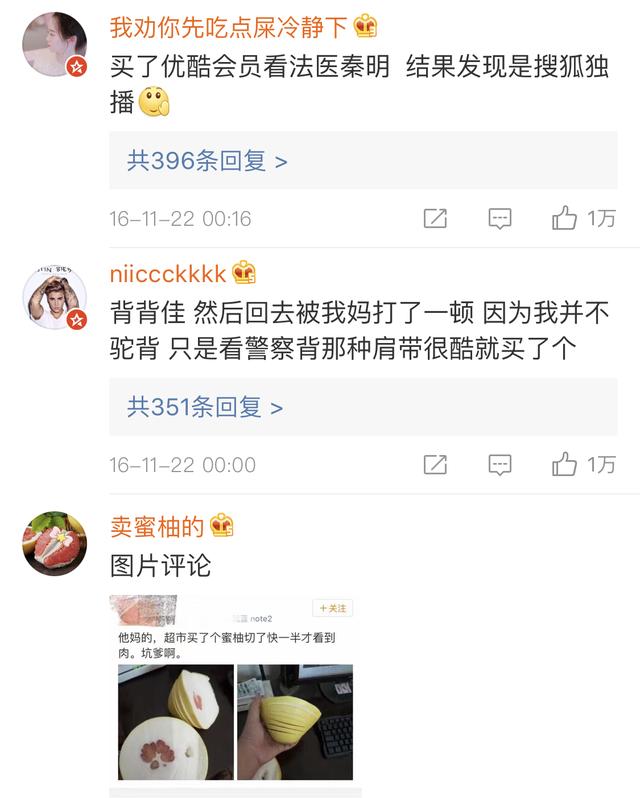Reply to the 优酷会员 comment
The image size is (640, 798).
(x=500, y=218)
